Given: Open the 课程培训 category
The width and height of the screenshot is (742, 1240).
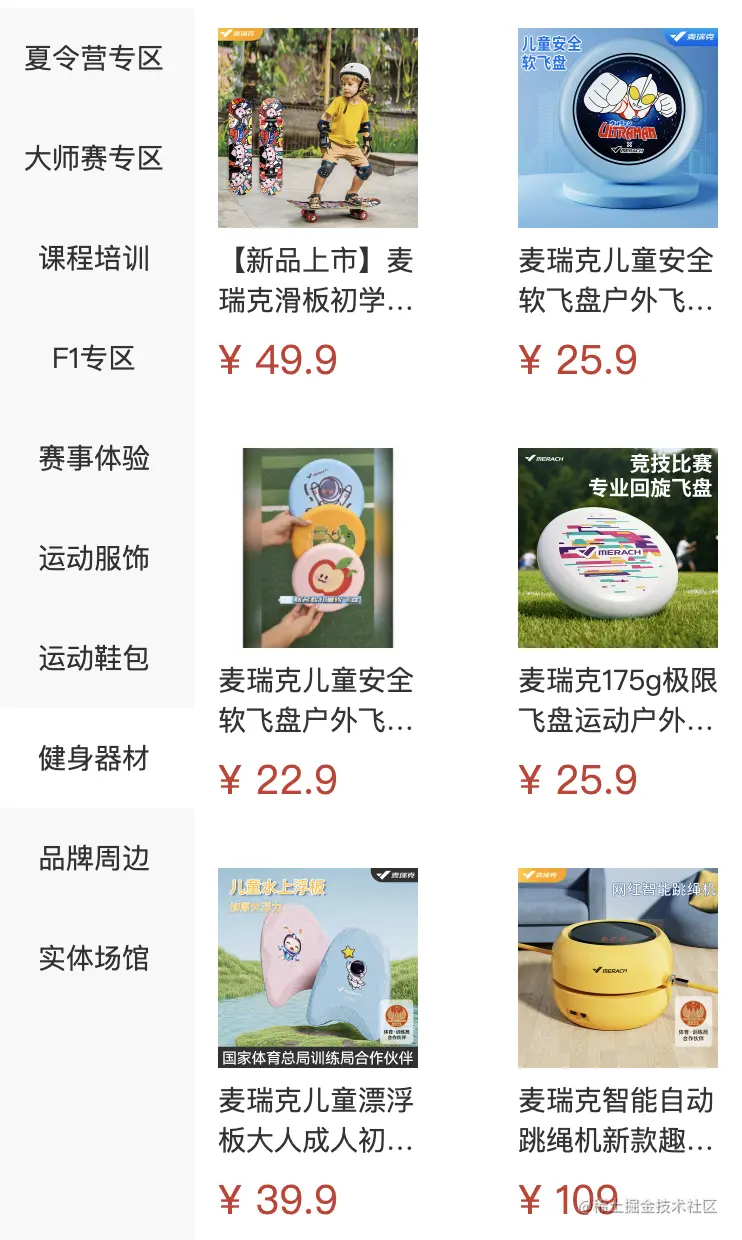Looking at the screenshot, I should 94,258.
